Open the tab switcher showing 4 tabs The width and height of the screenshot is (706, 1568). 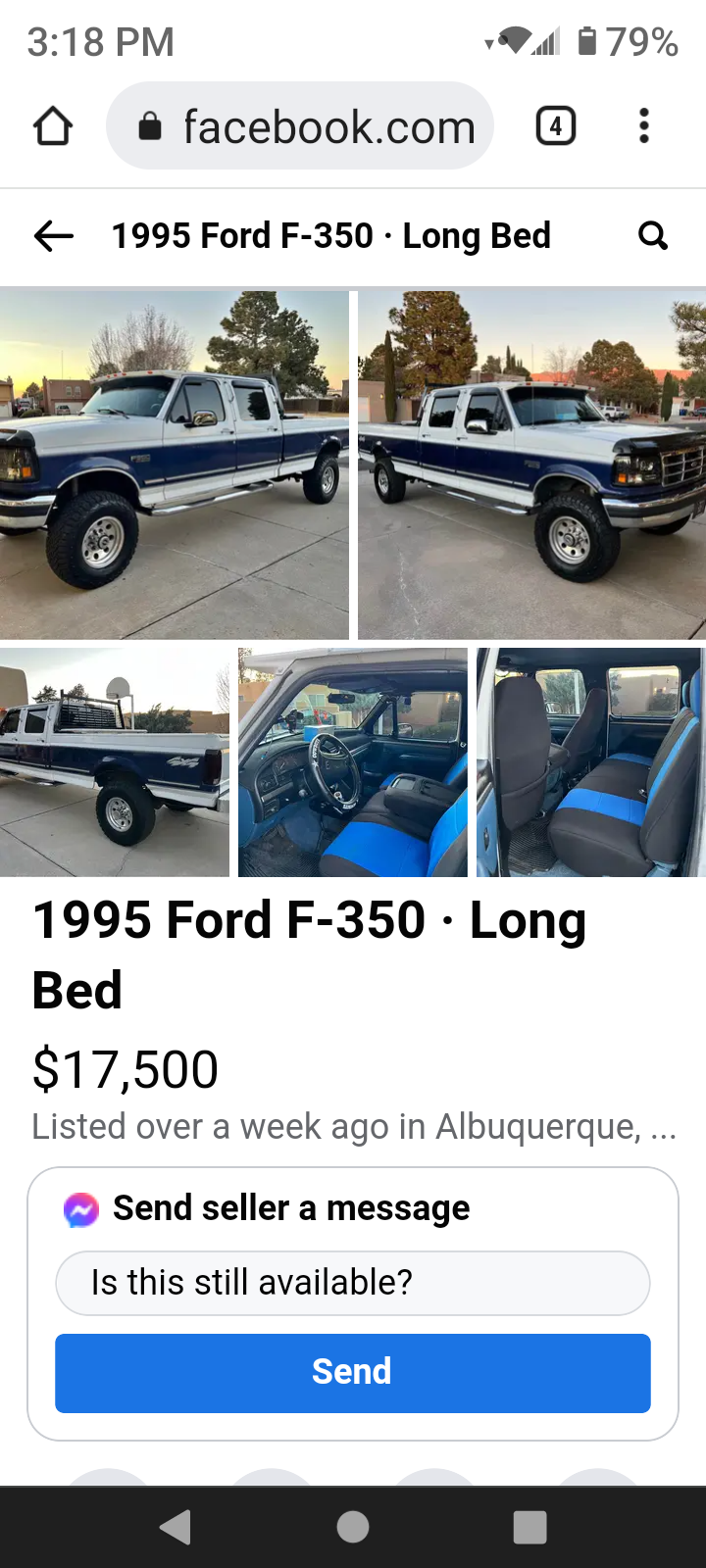coord(555,125)
